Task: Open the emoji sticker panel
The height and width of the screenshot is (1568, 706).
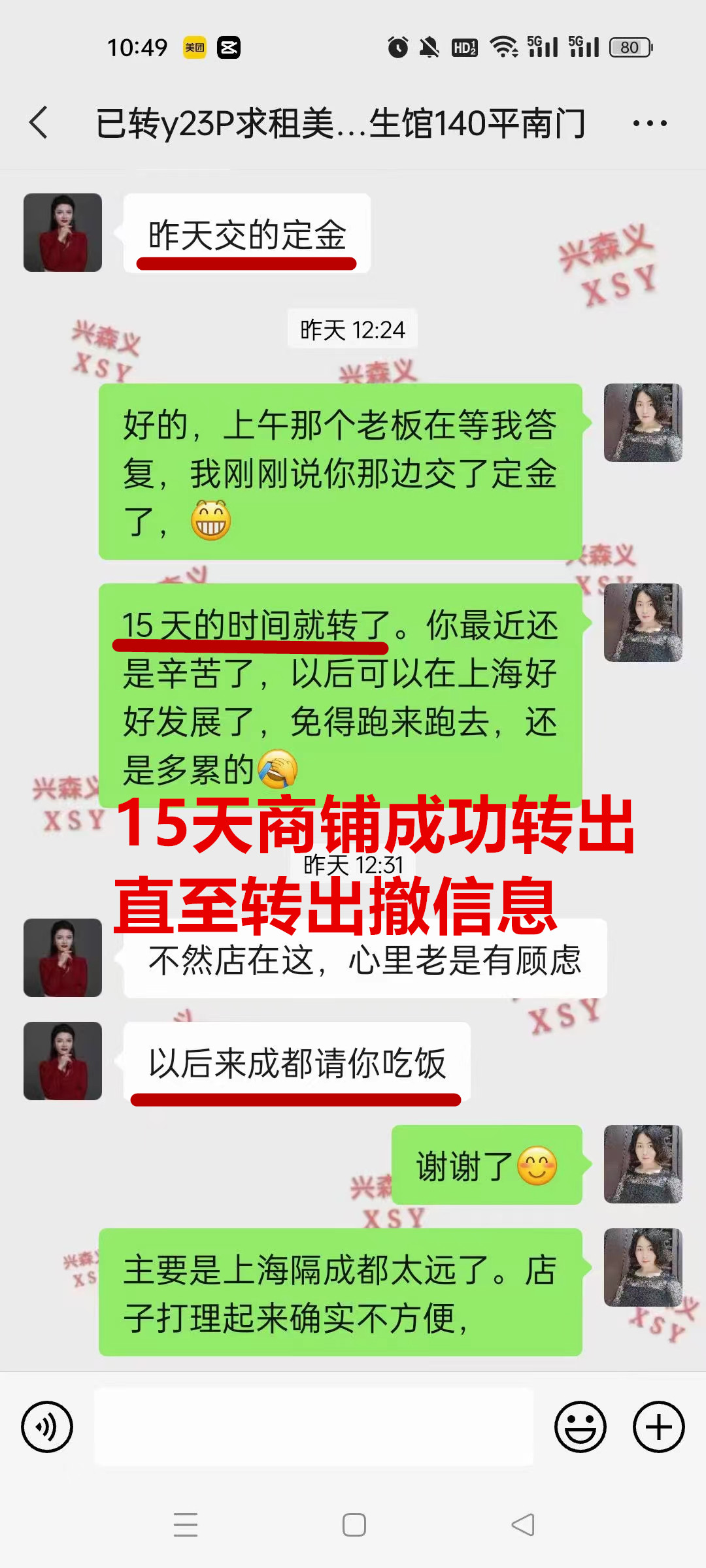Action: click(580, 1427)
